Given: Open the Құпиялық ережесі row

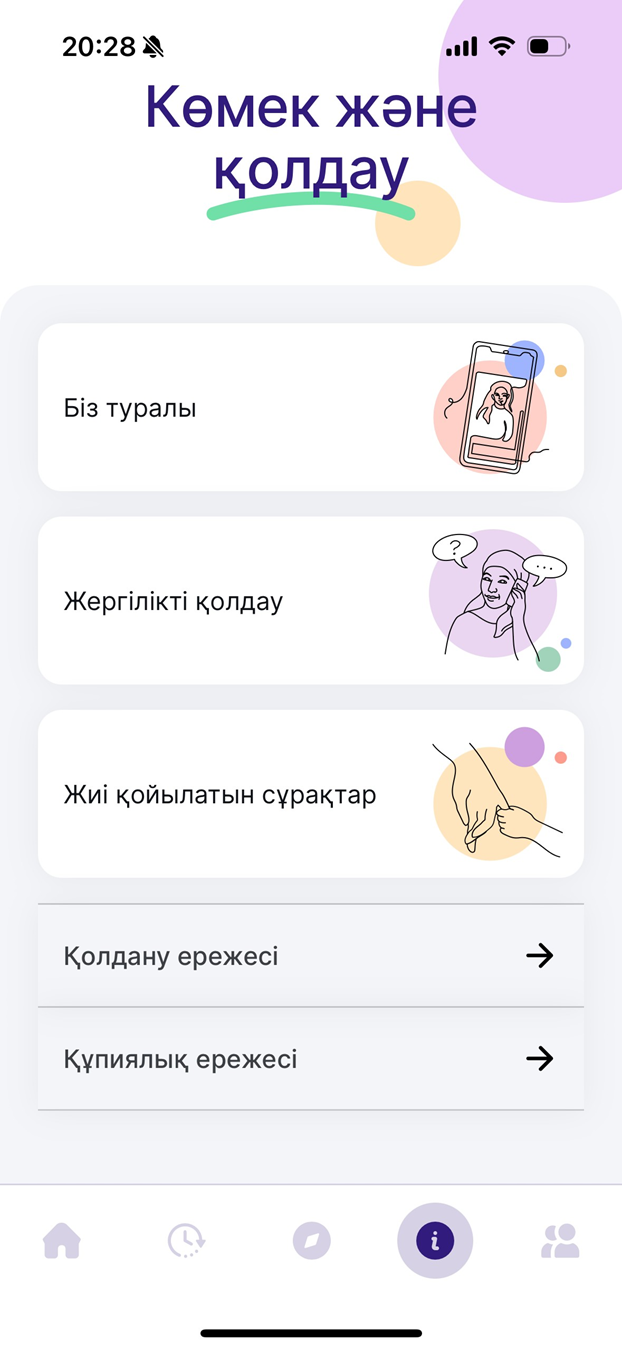Looking at the screenshot, I should pos(310,1059).
